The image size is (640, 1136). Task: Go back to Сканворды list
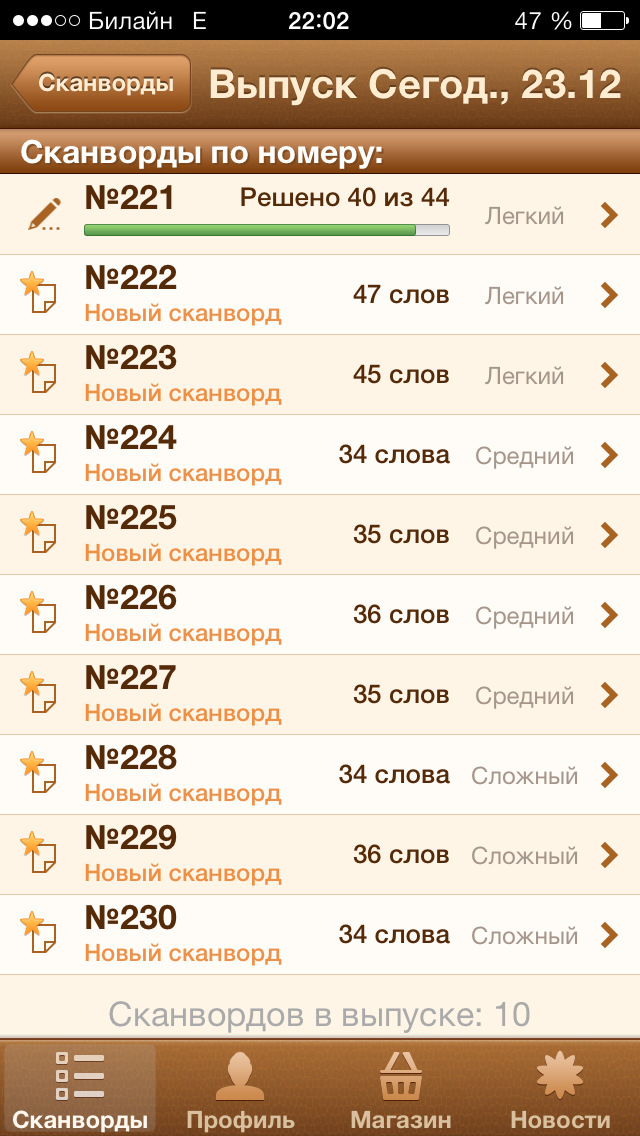(x=103, y=84)
